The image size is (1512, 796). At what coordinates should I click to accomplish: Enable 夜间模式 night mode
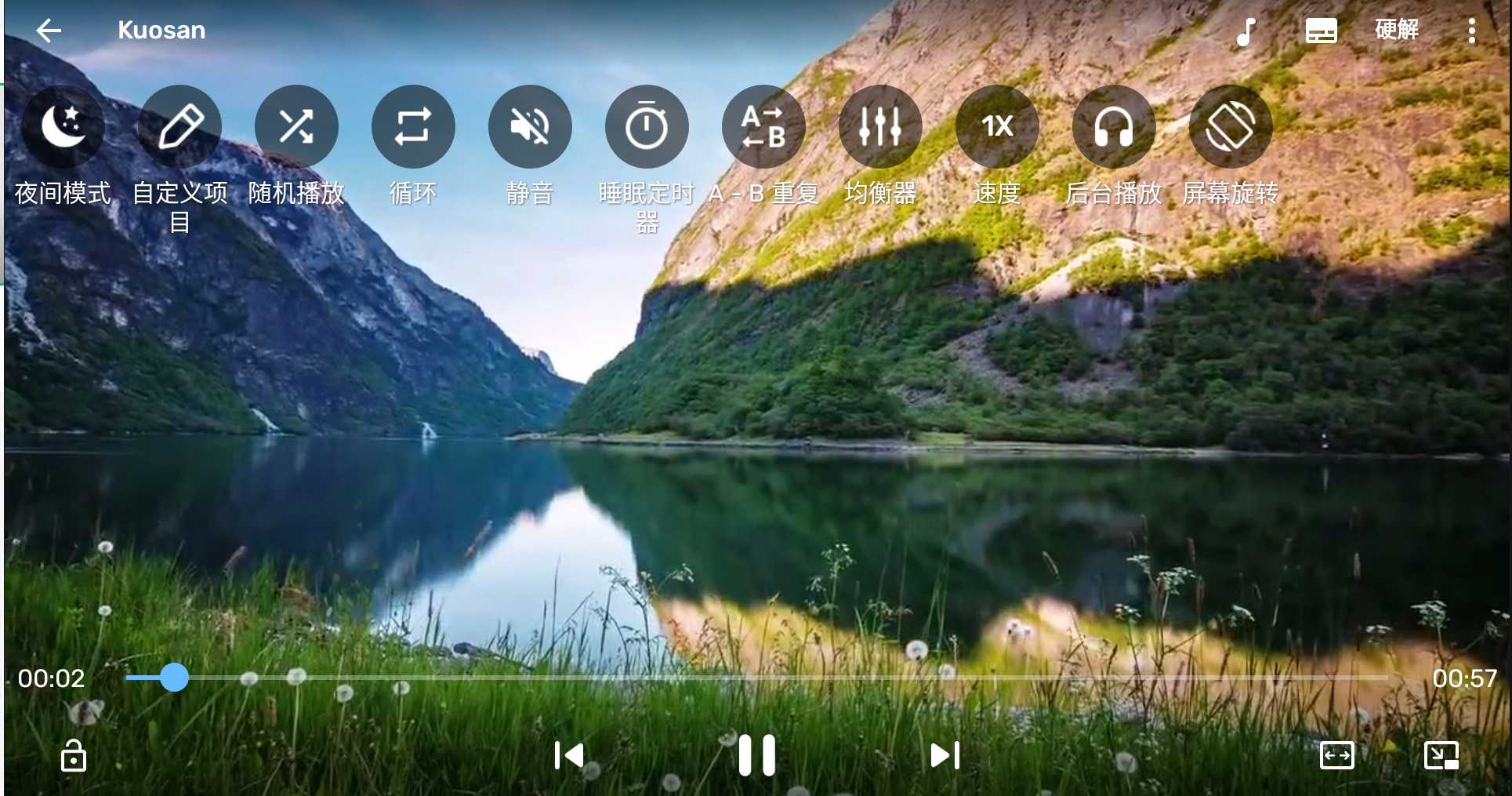tap(63, 126)
